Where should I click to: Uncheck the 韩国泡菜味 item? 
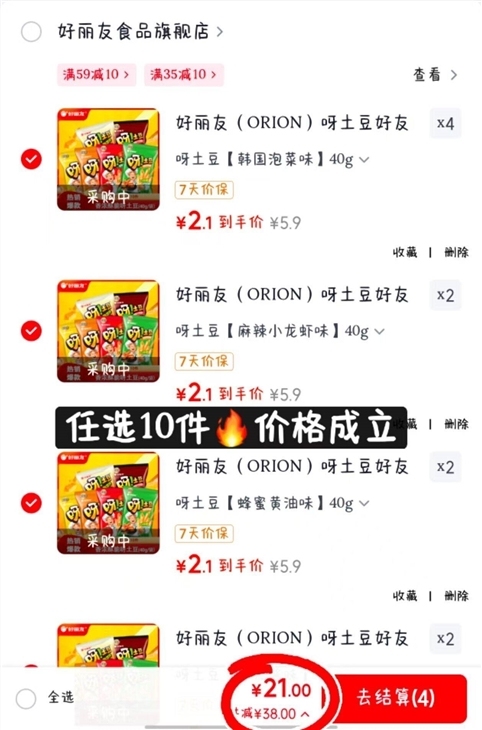tap(31, 159)
